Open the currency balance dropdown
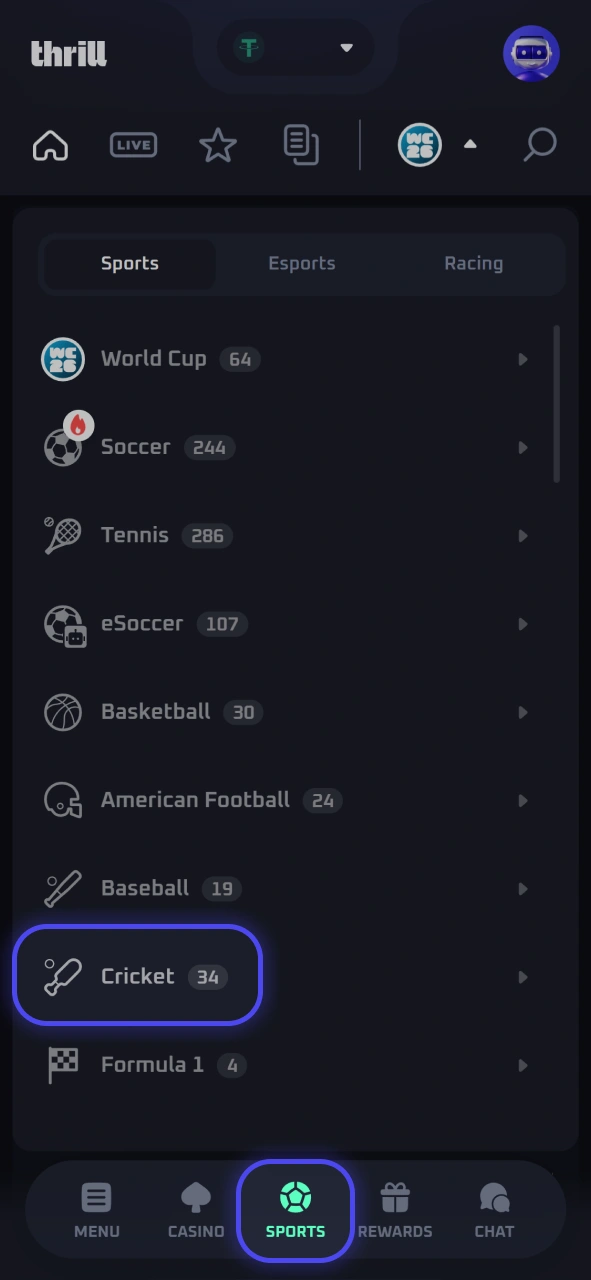 tap(295, 48)
